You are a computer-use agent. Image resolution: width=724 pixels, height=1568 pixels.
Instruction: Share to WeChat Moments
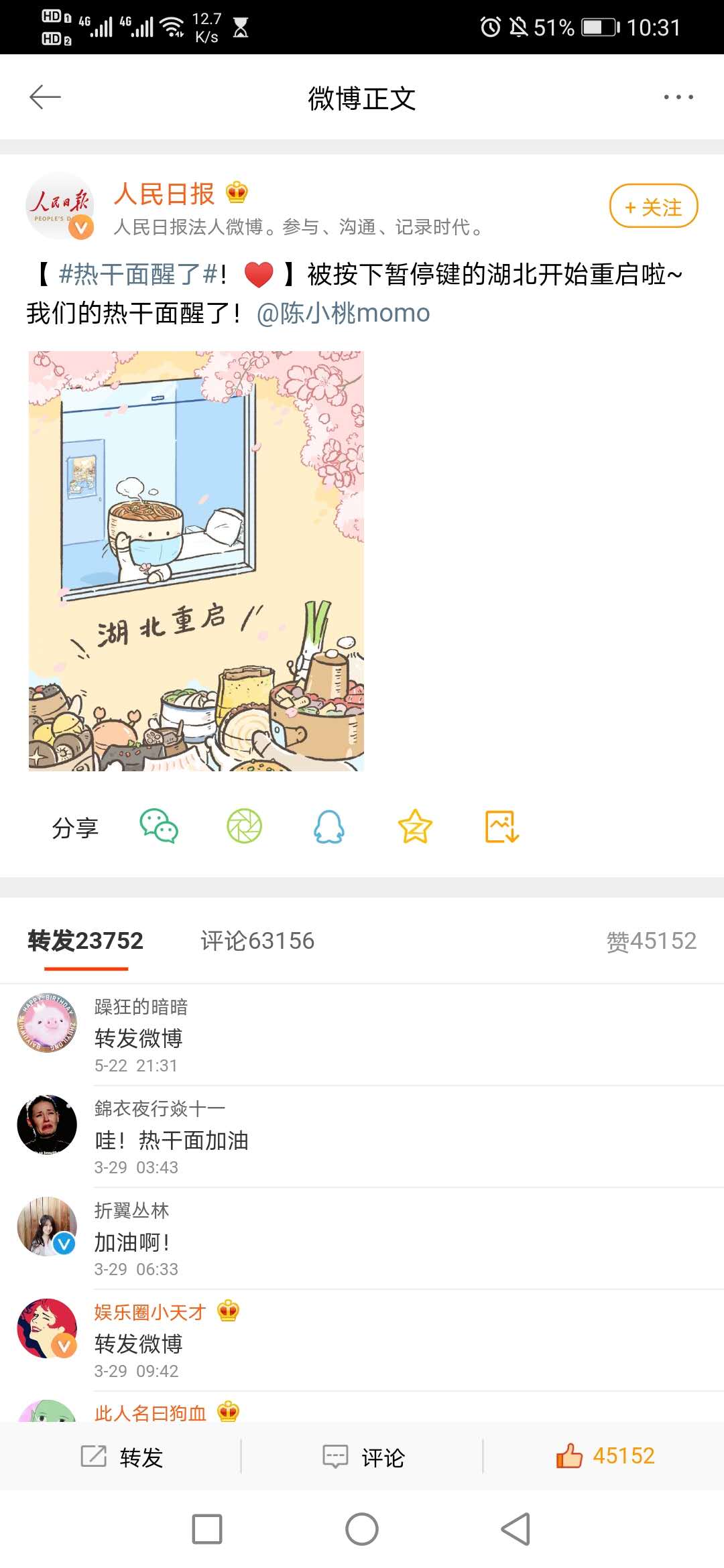tap(244, 826)
